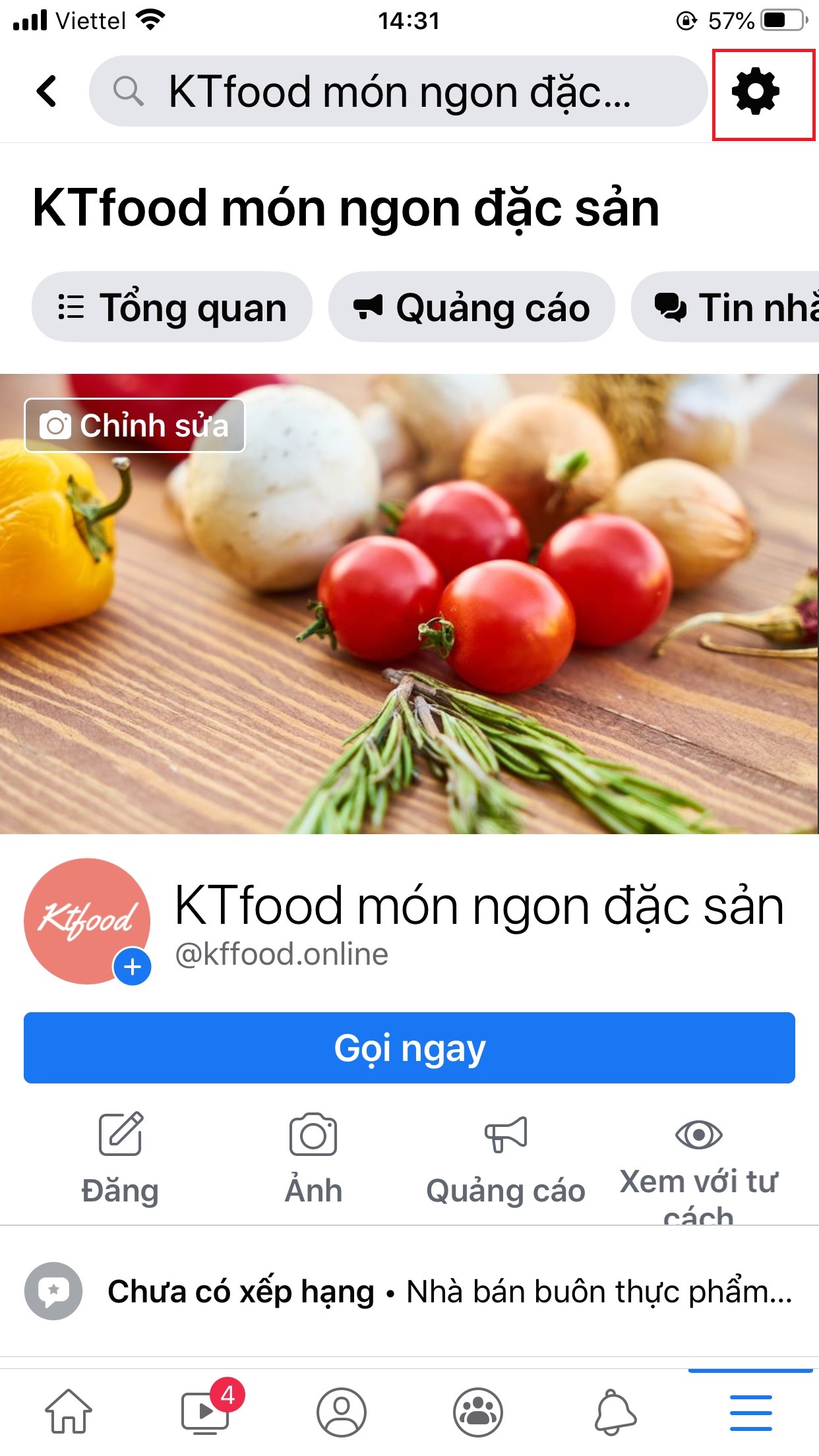Tap the back arrow to return
The height and width of the screenshot is (1456, 819).
click(47, 94)
